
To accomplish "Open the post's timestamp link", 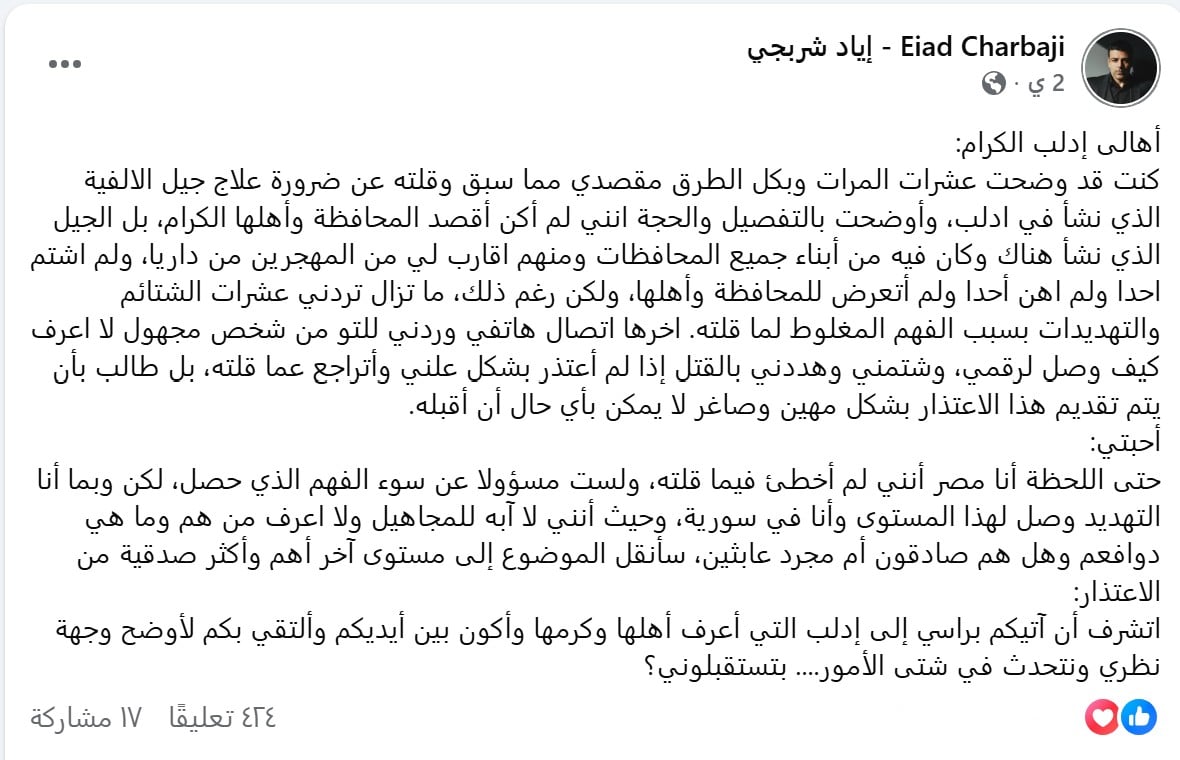I will 1046,84.
